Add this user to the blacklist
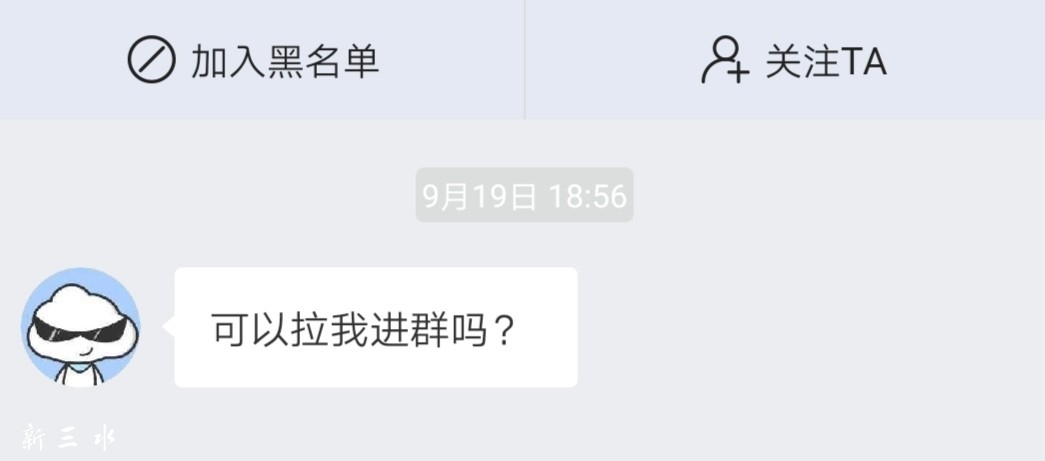This screenshot has width=1045, height=461. coord(254,61)
